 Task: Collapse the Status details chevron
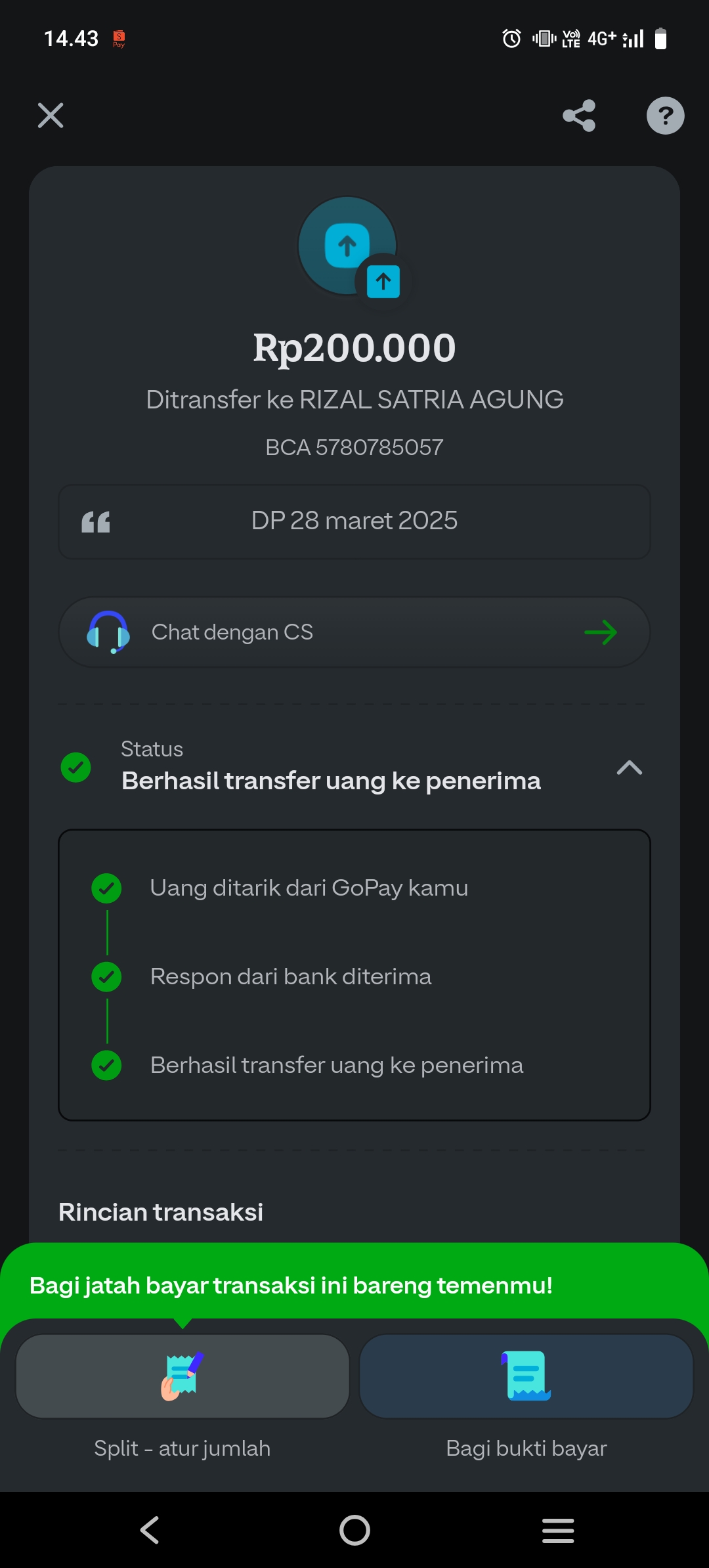[x=629, y=768]
